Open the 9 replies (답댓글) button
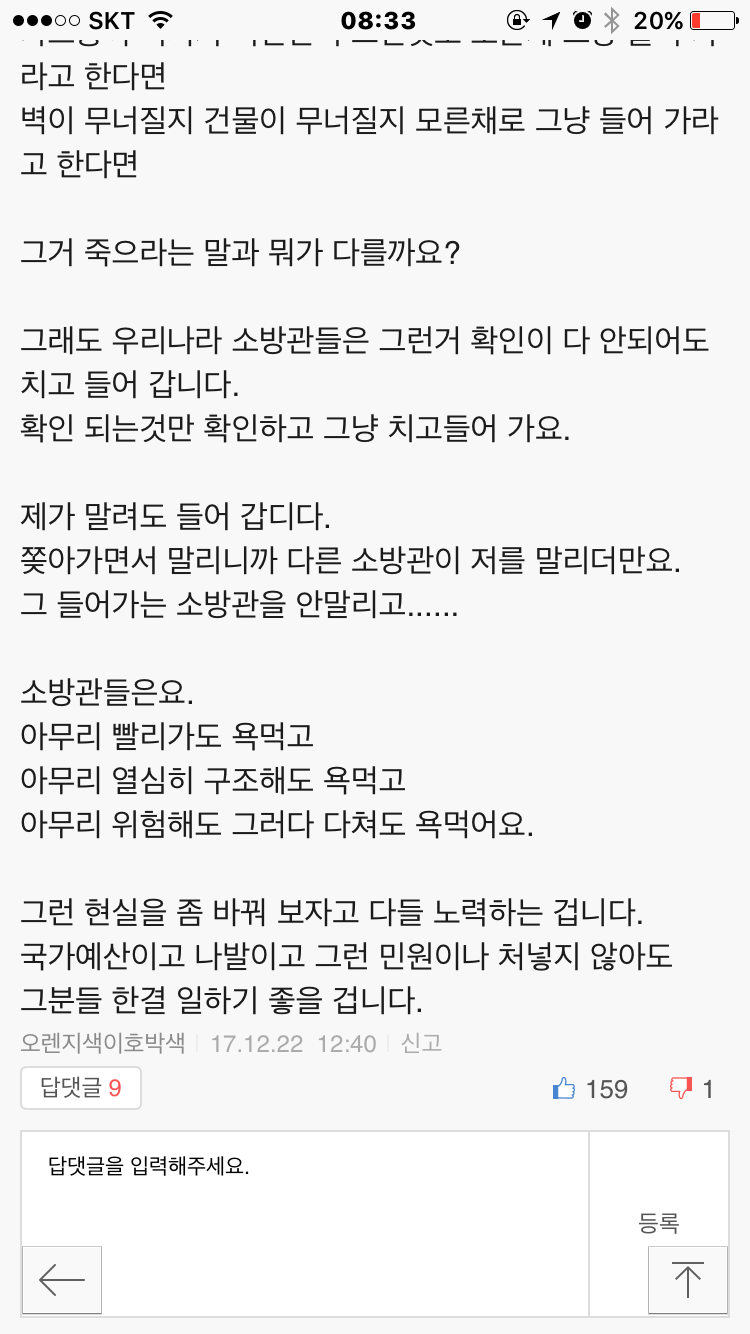Image resolution: width=750 pixels, height=1334 pixels. 81,1088
